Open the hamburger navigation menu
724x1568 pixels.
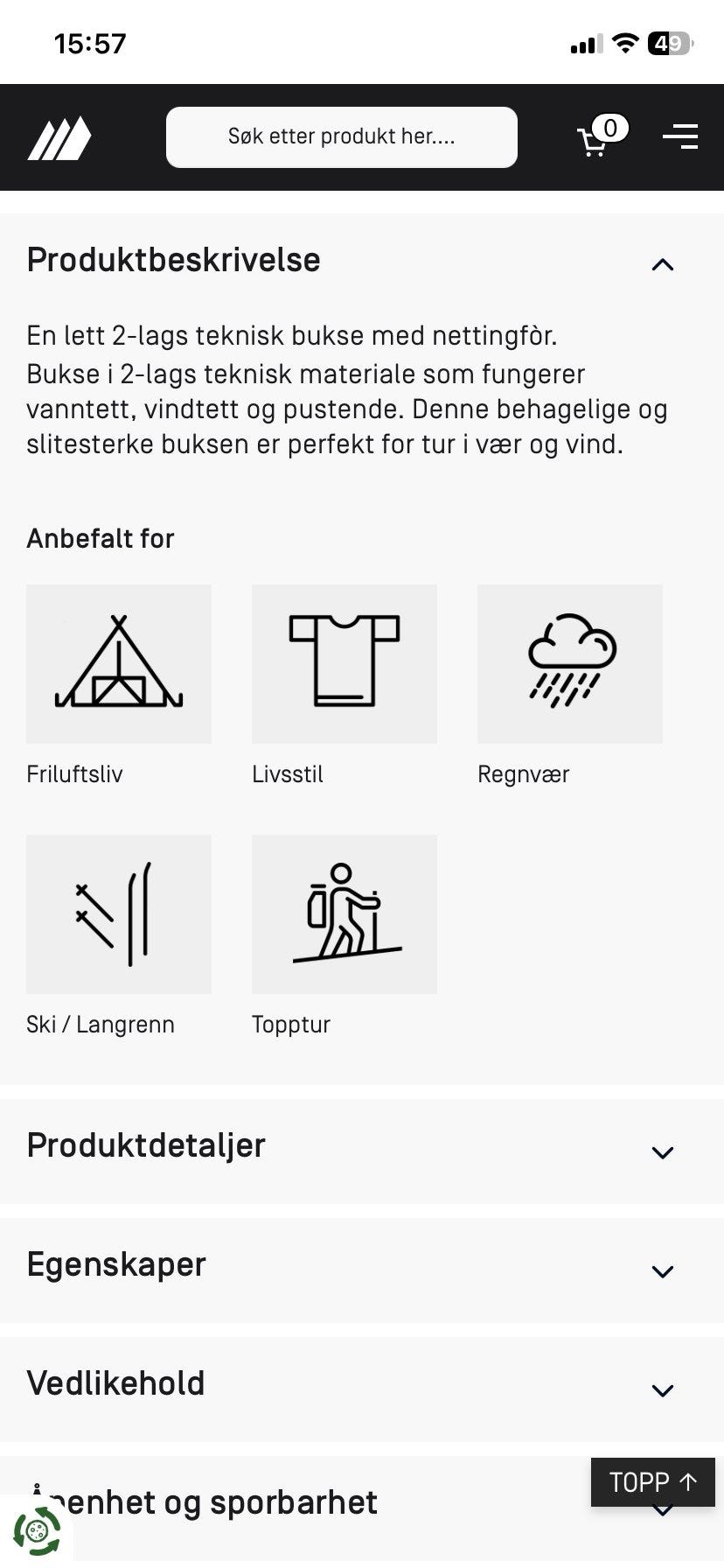click(x=679, y=136)
